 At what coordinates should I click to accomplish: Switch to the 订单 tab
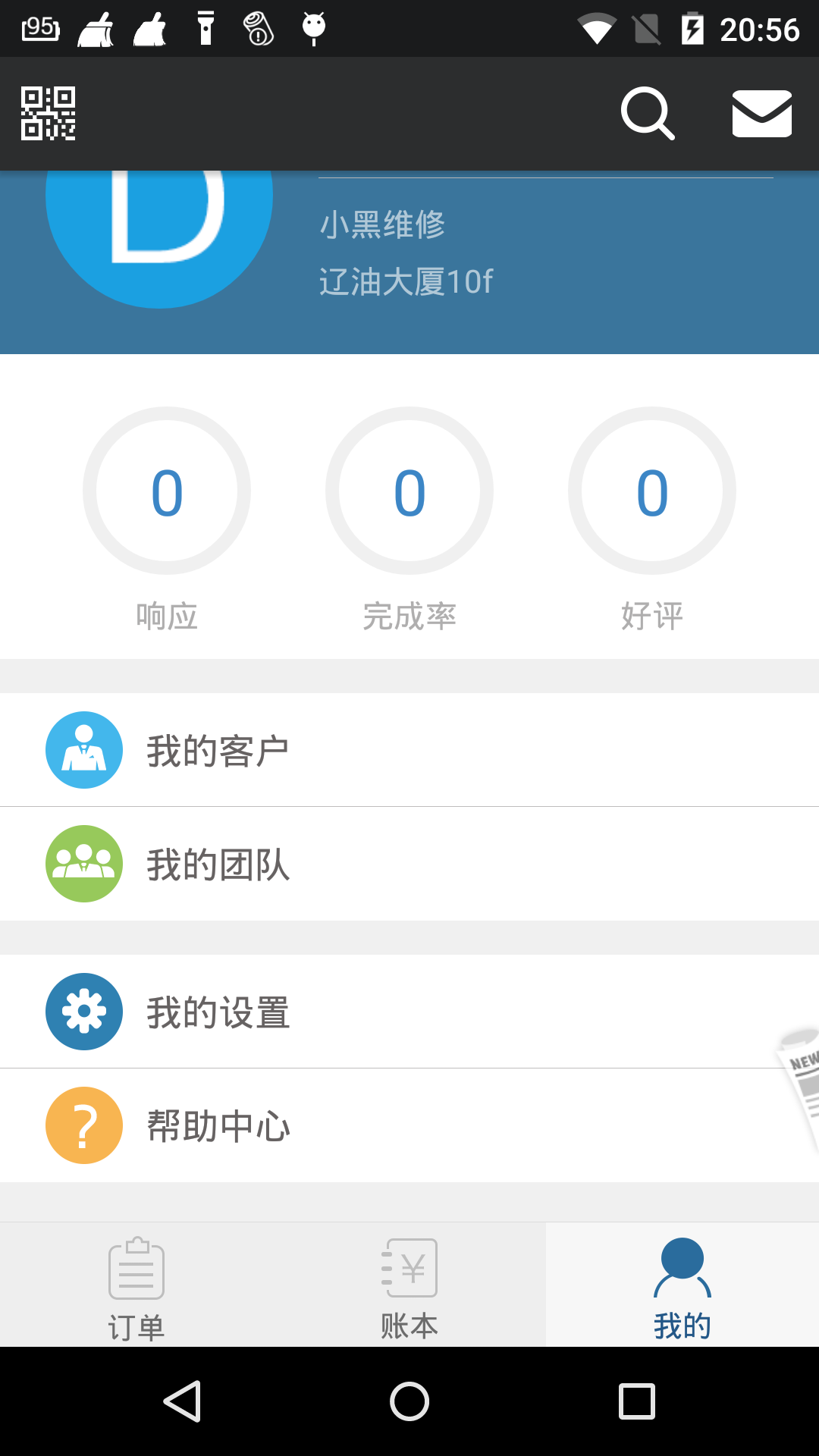pos(136,1283)
